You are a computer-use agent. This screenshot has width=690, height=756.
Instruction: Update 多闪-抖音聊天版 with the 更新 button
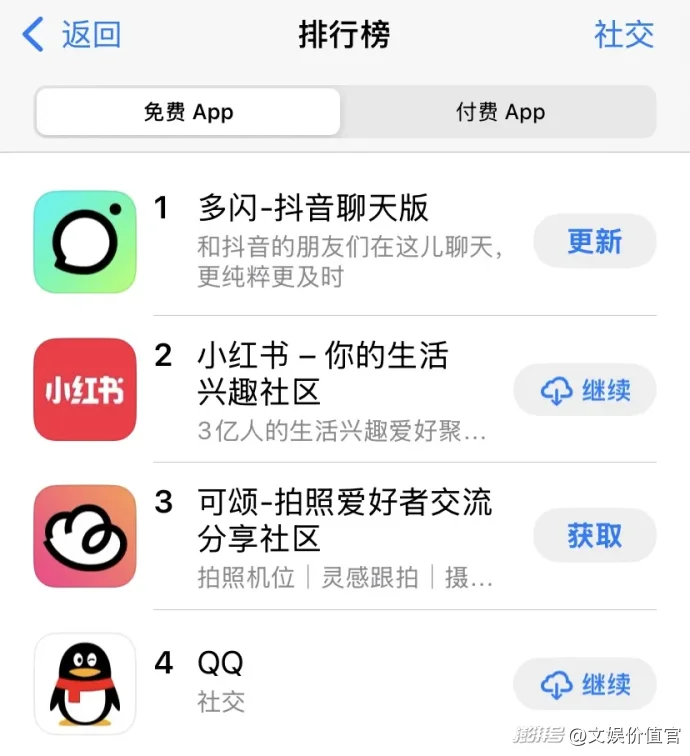[x=594, y=242]
